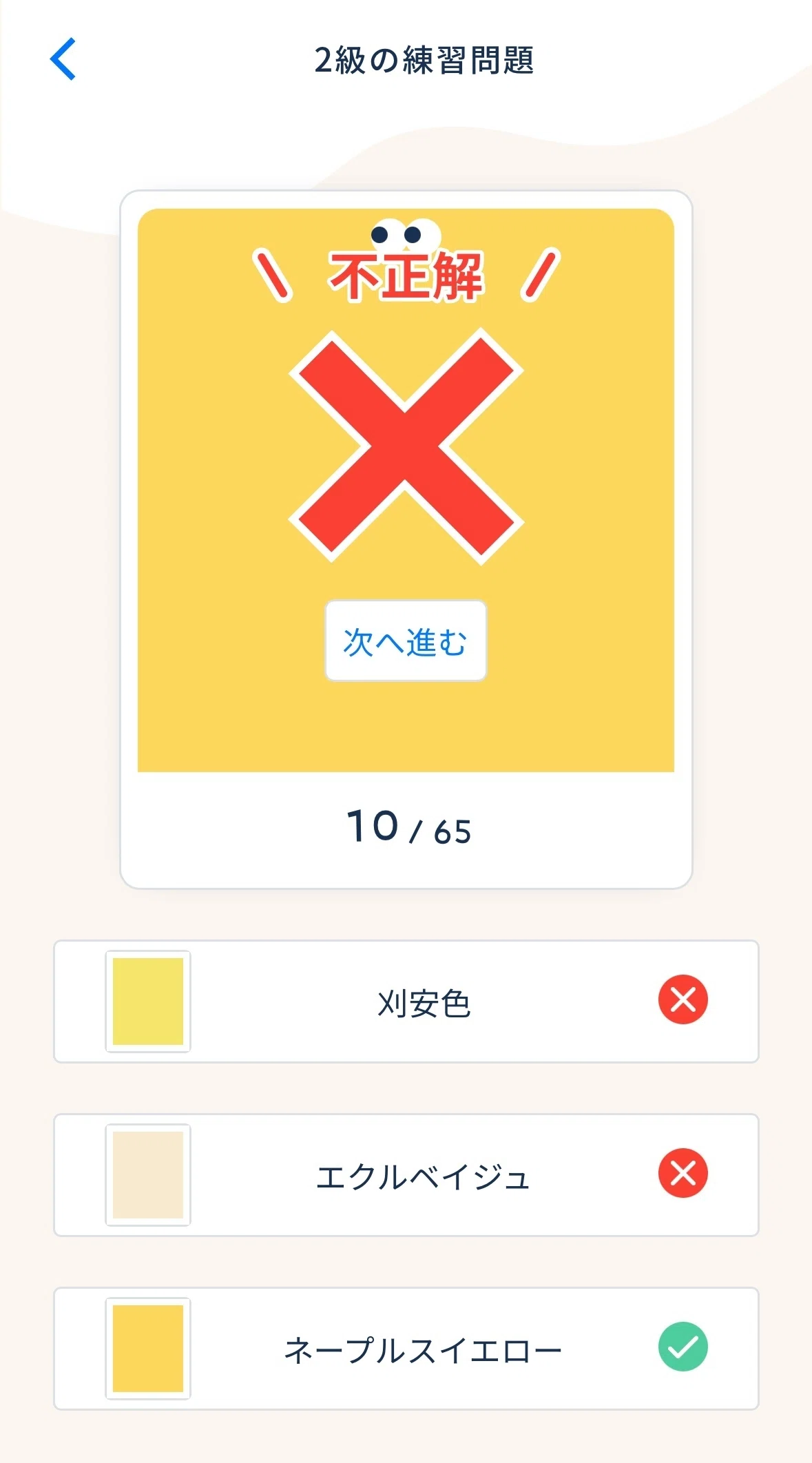Screen dimensions: 812x1463
Task: Go back using the blue arrow
Action: (63, 59)
